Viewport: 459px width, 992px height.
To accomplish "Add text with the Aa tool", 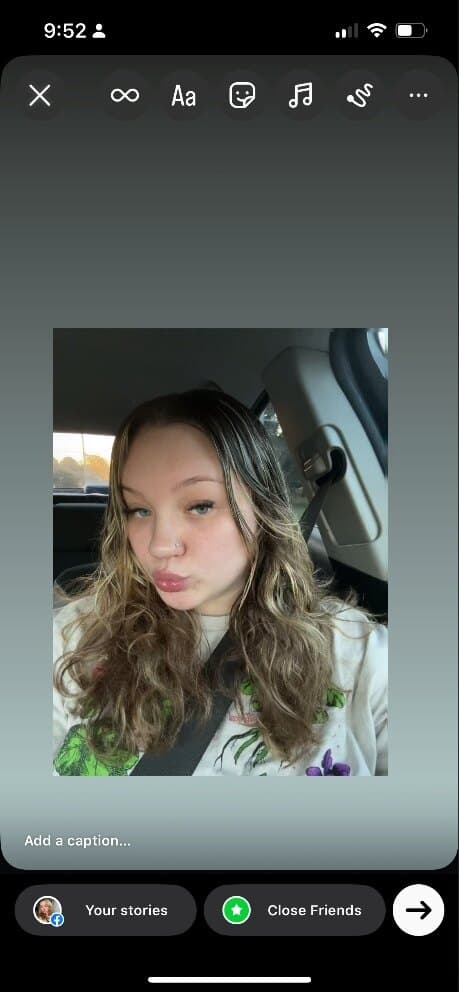I will [x=183, y=96].
